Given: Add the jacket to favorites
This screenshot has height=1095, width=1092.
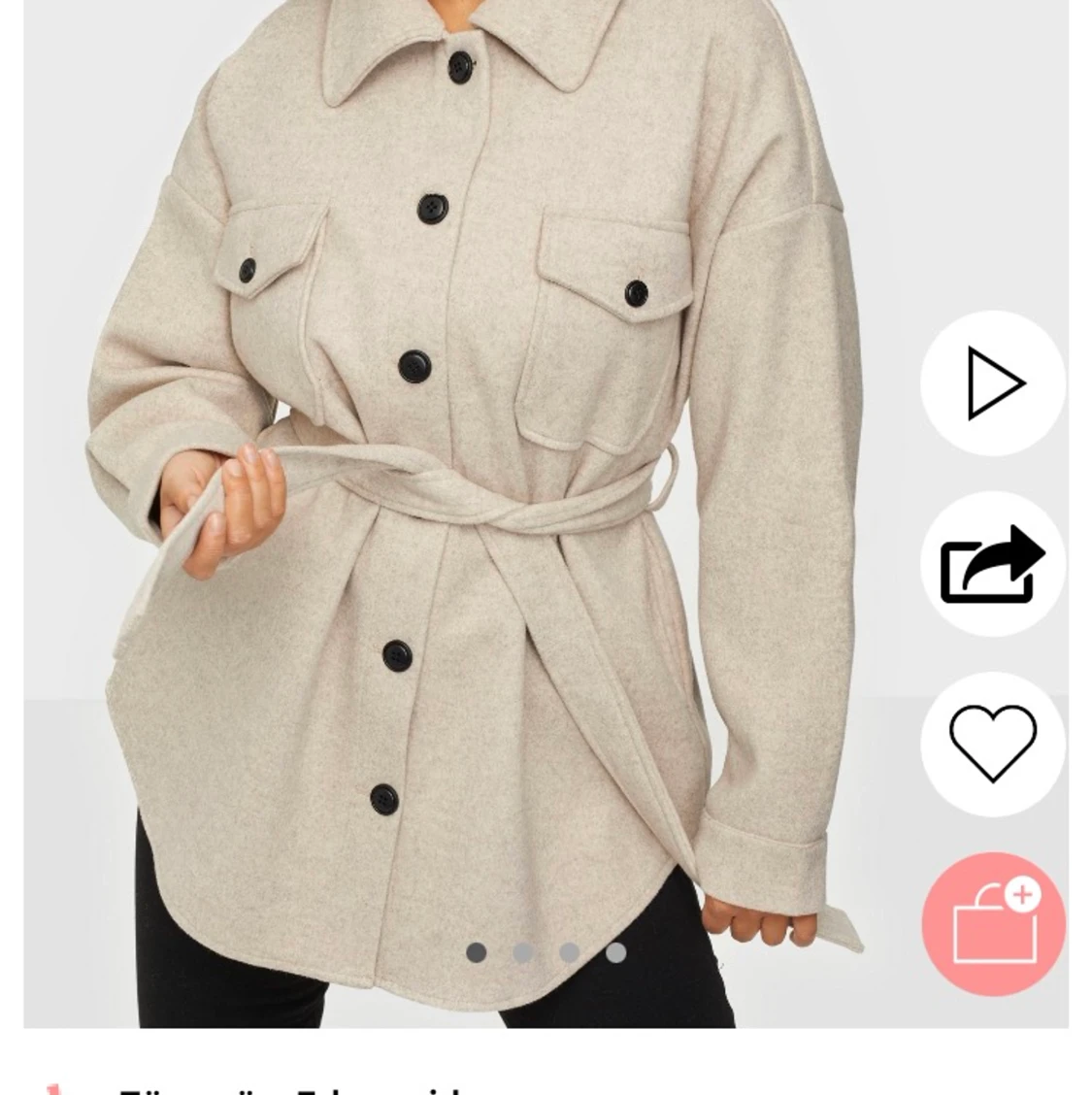Looking at the screenshot, I should click(x=993, y=744).
